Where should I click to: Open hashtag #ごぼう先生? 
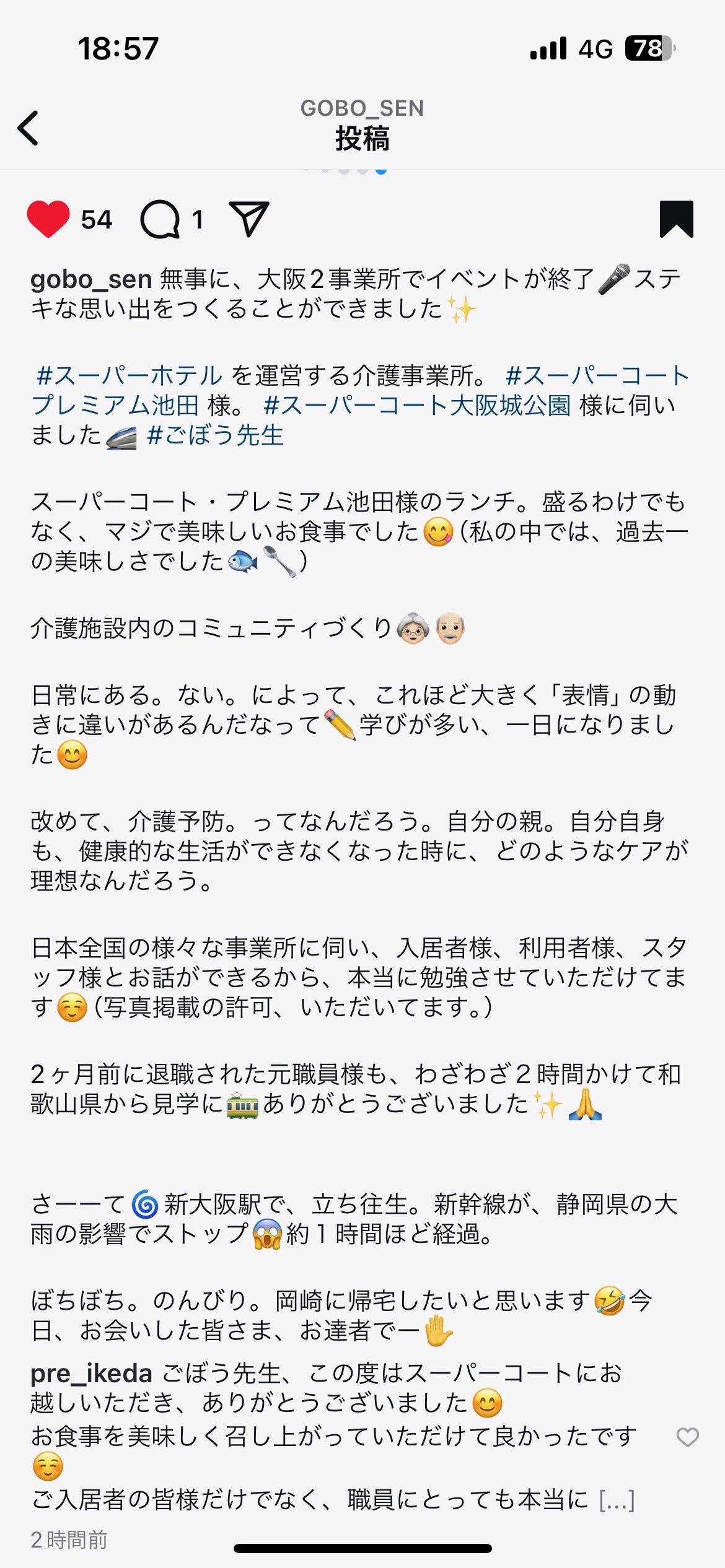[x=215, y=435]
